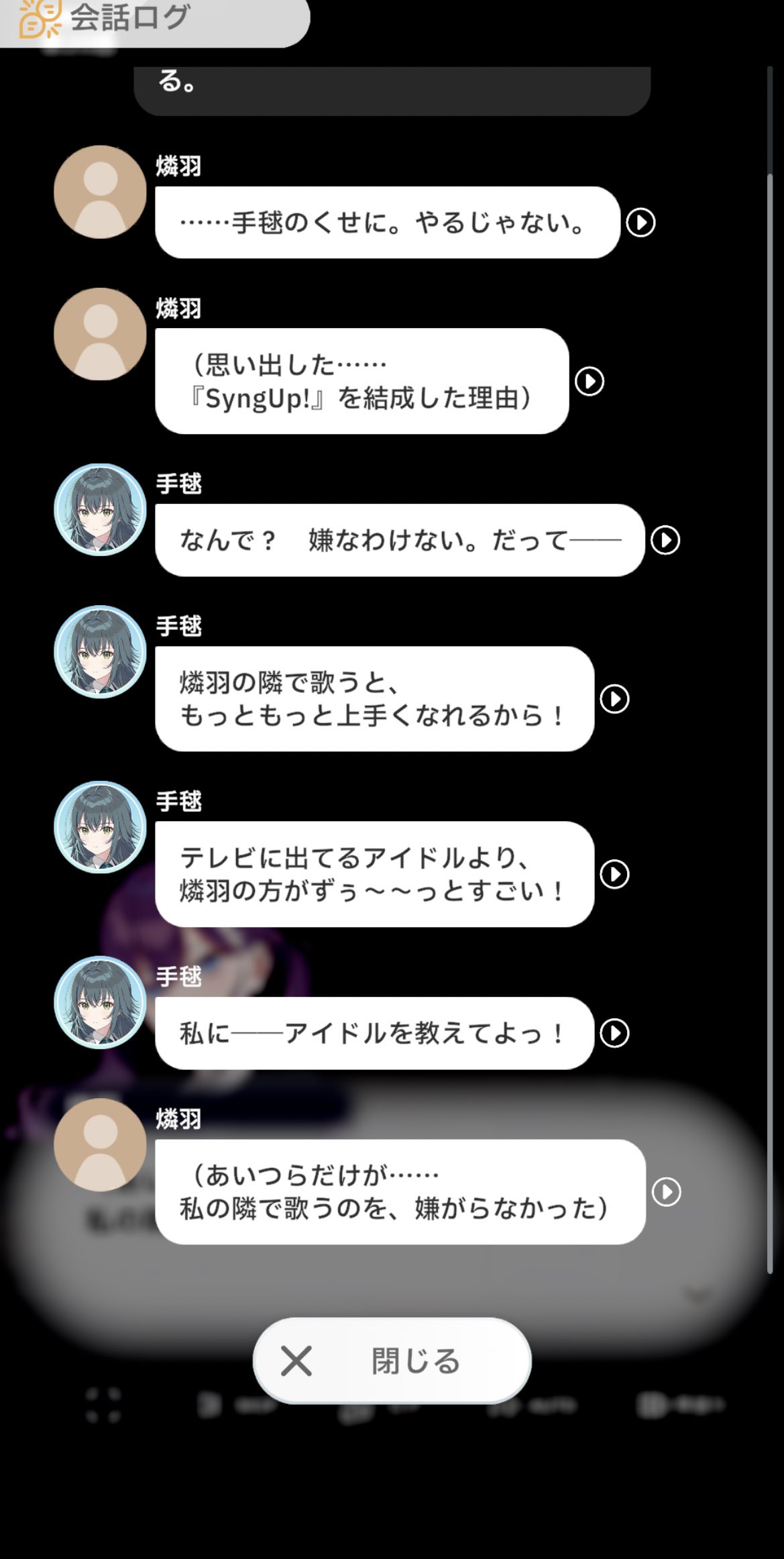This screenshot has width=784, height=1559.
Task: Play voice for '燐羽の隣で歌うと、' line
Action: [x=614, y=698]
